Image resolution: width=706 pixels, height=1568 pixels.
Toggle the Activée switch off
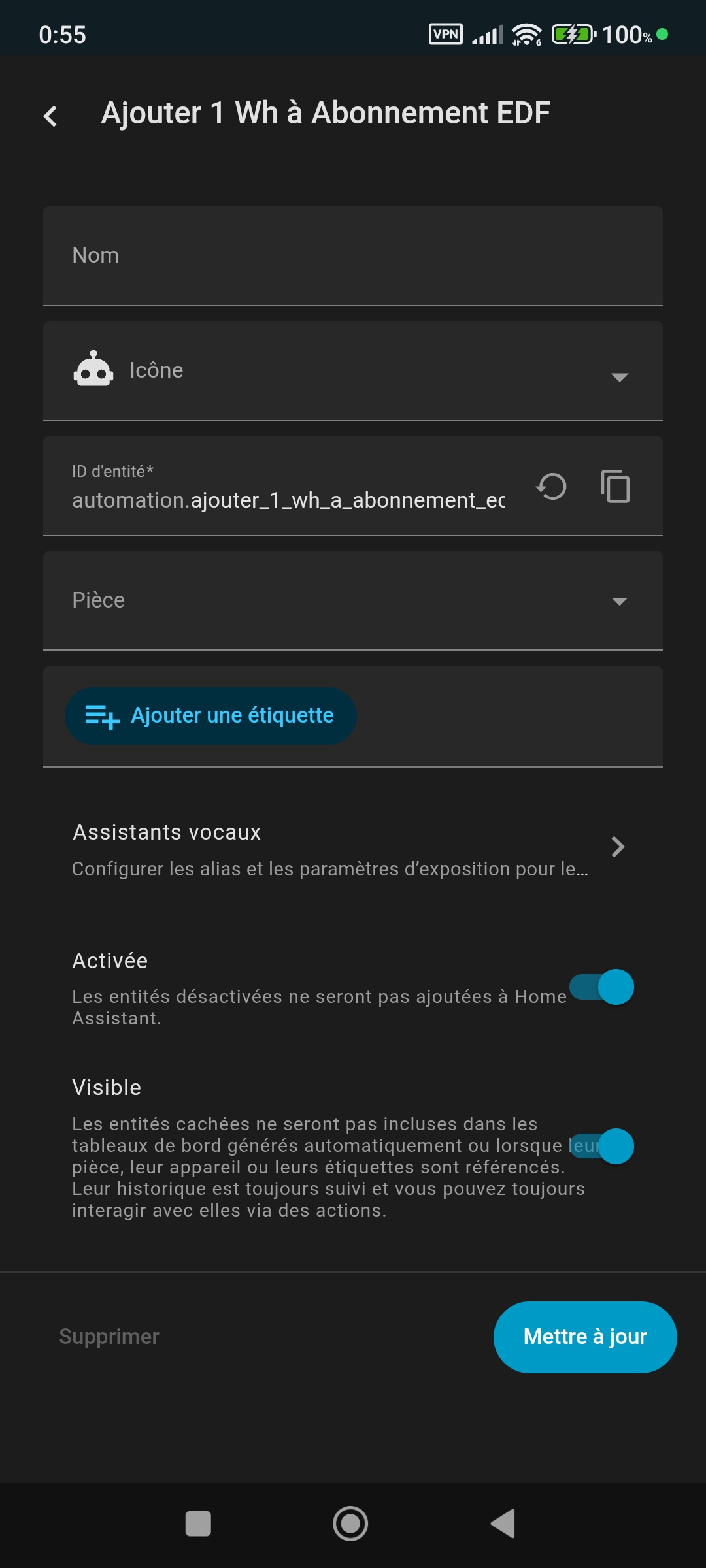602,987
